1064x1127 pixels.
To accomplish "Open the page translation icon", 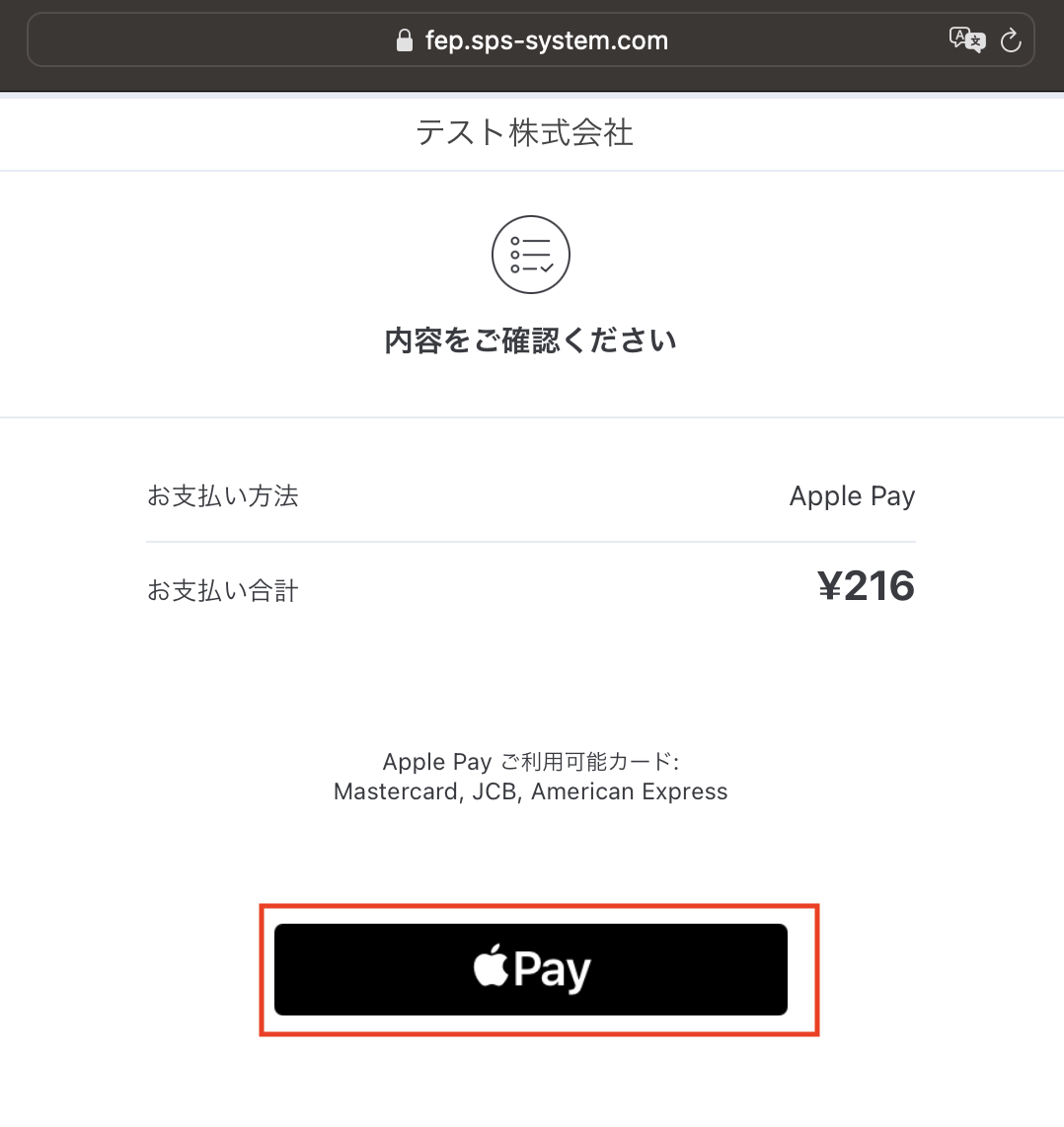I will [x=966, y=39].
